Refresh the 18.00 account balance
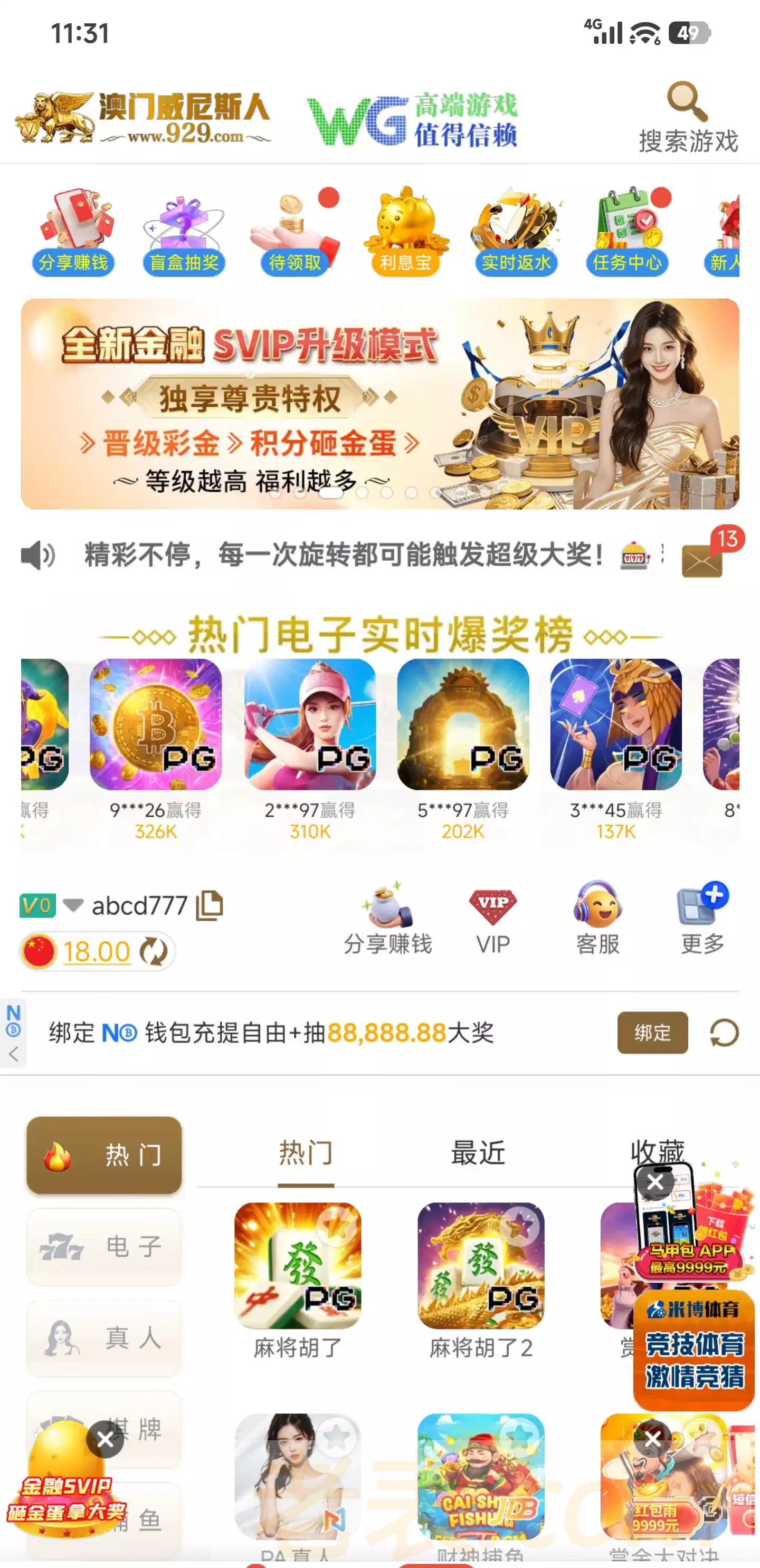This screenshot has height=1568, width=760. pyautogui.click(x=153, y=951)
